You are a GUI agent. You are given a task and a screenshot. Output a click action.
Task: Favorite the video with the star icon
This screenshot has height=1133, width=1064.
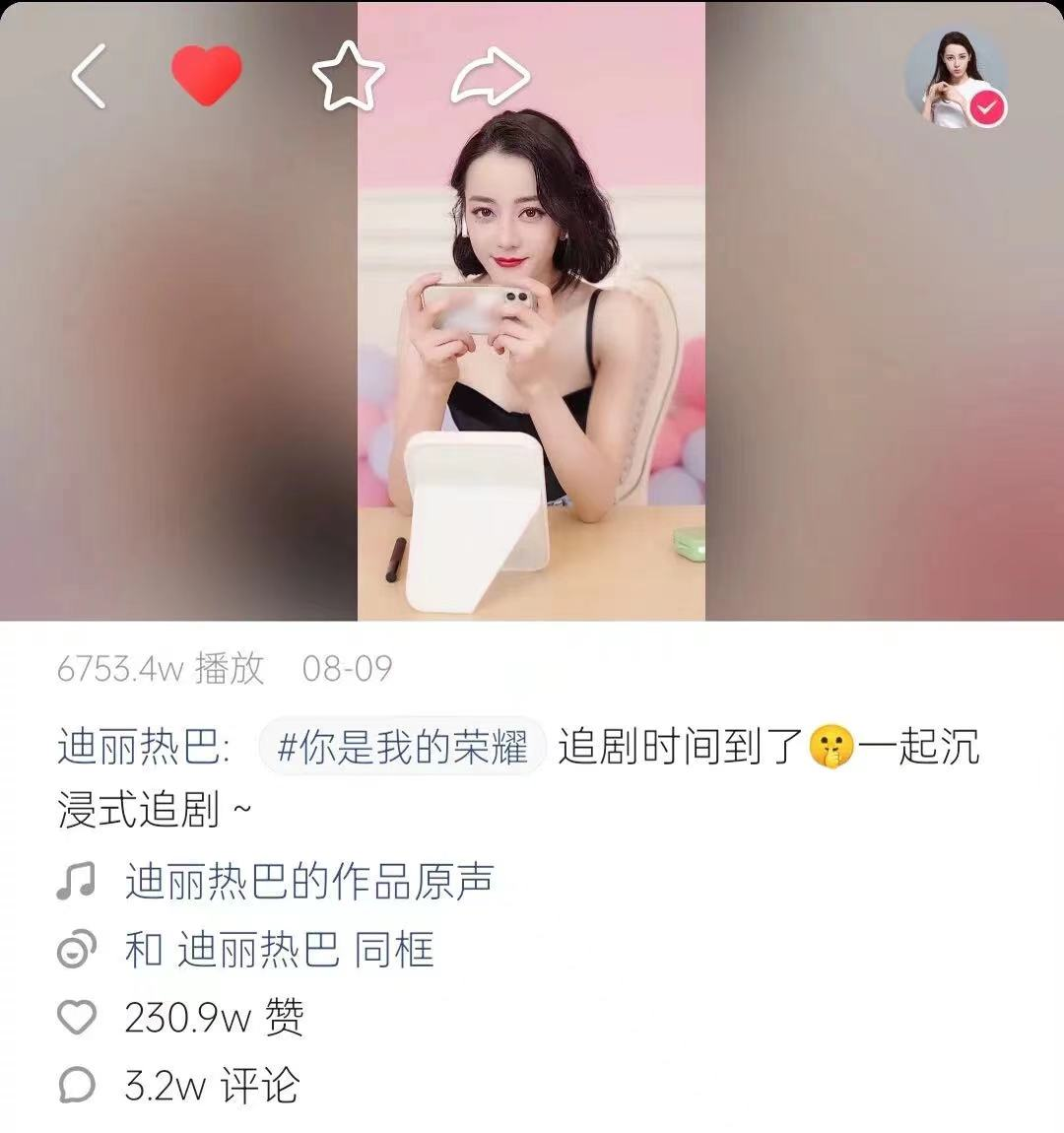(x=348, y=76)
